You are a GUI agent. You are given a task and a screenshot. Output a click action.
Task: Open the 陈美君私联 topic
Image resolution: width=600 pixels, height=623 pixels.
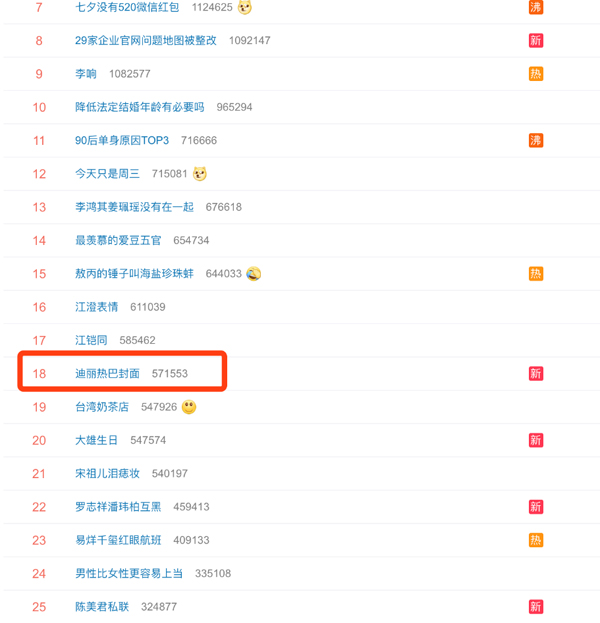coord(102,607)
